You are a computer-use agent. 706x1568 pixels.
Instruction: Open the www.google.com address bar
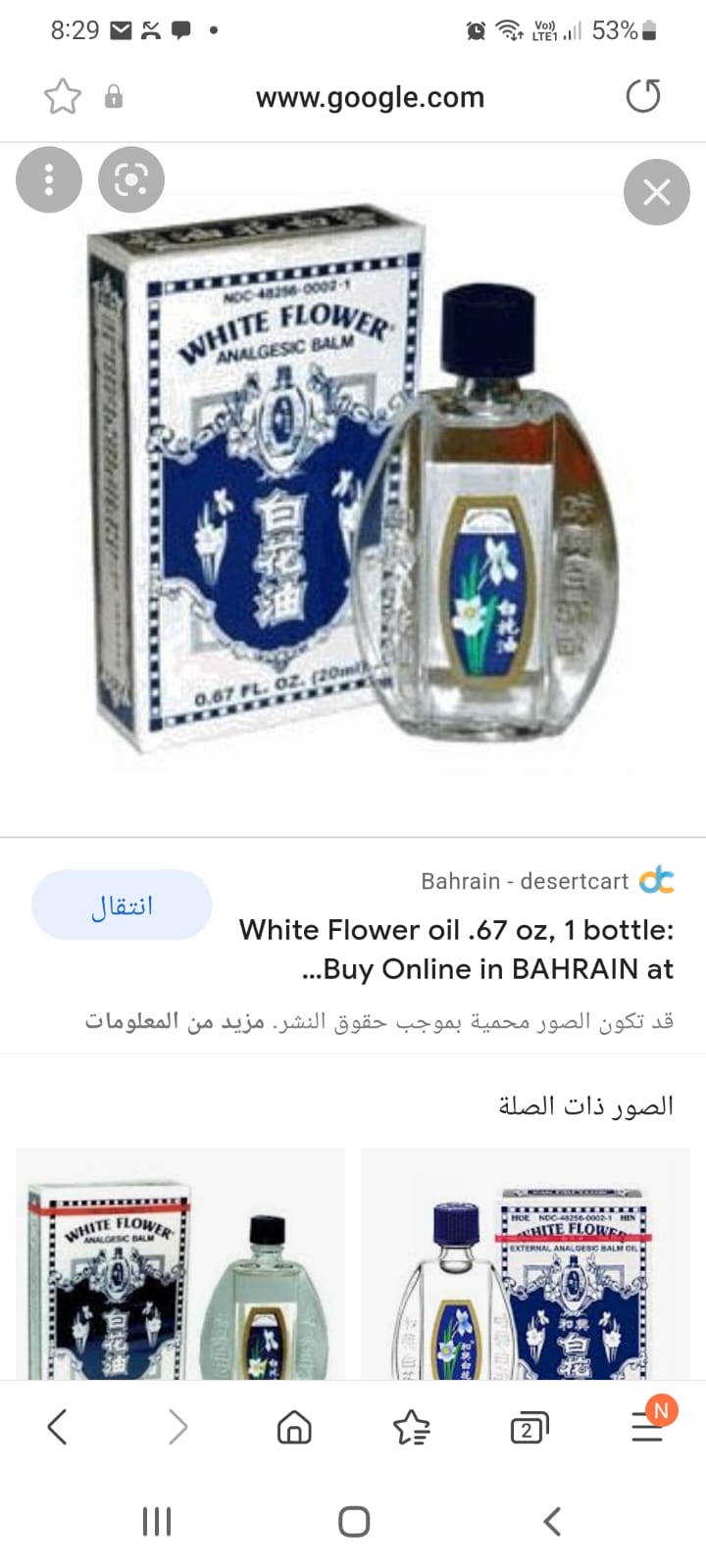click(x=370, y=97)
